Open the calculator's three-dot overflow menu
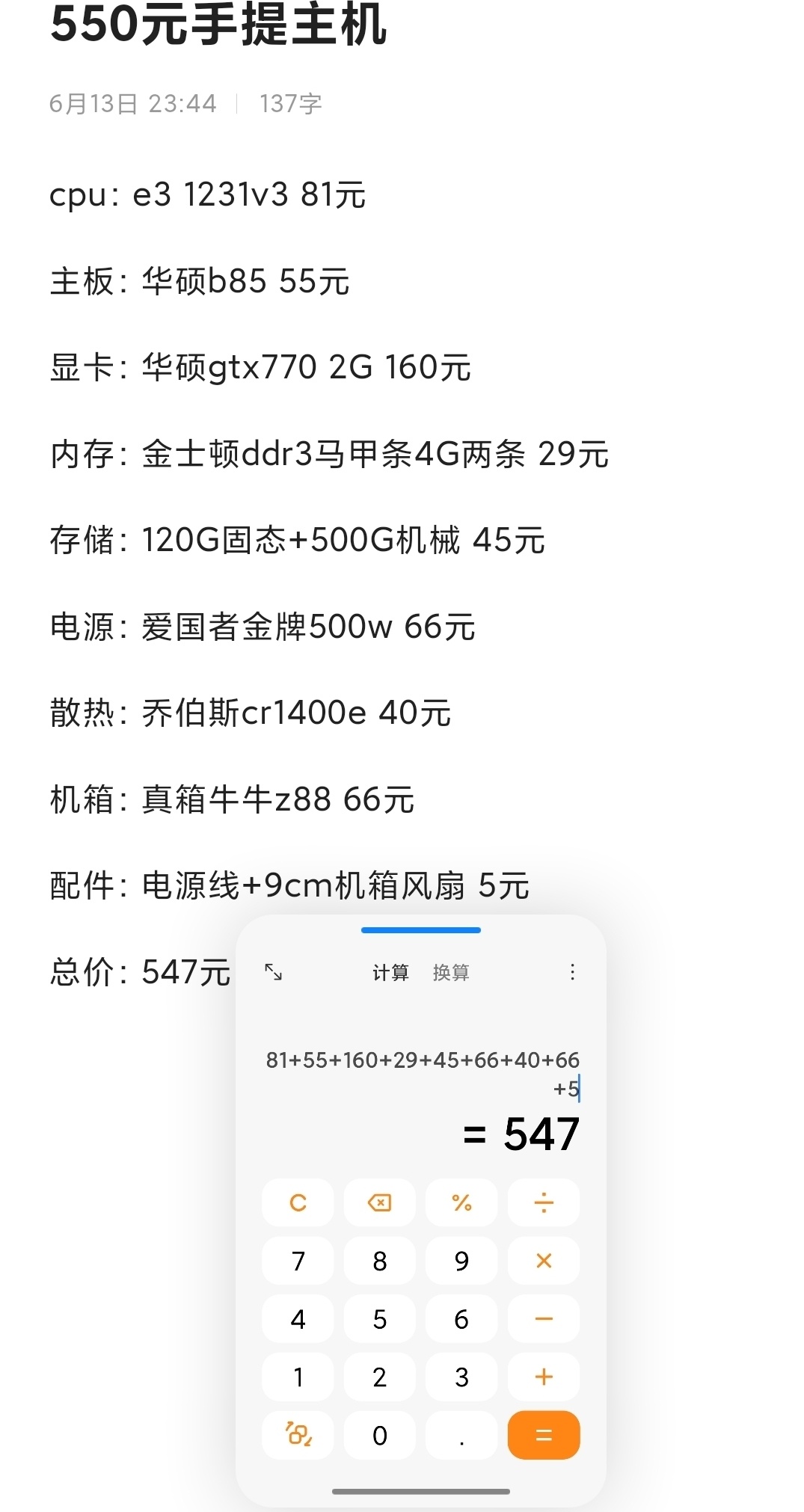The width and height of the screenshot is (804, 1512). 572,972
